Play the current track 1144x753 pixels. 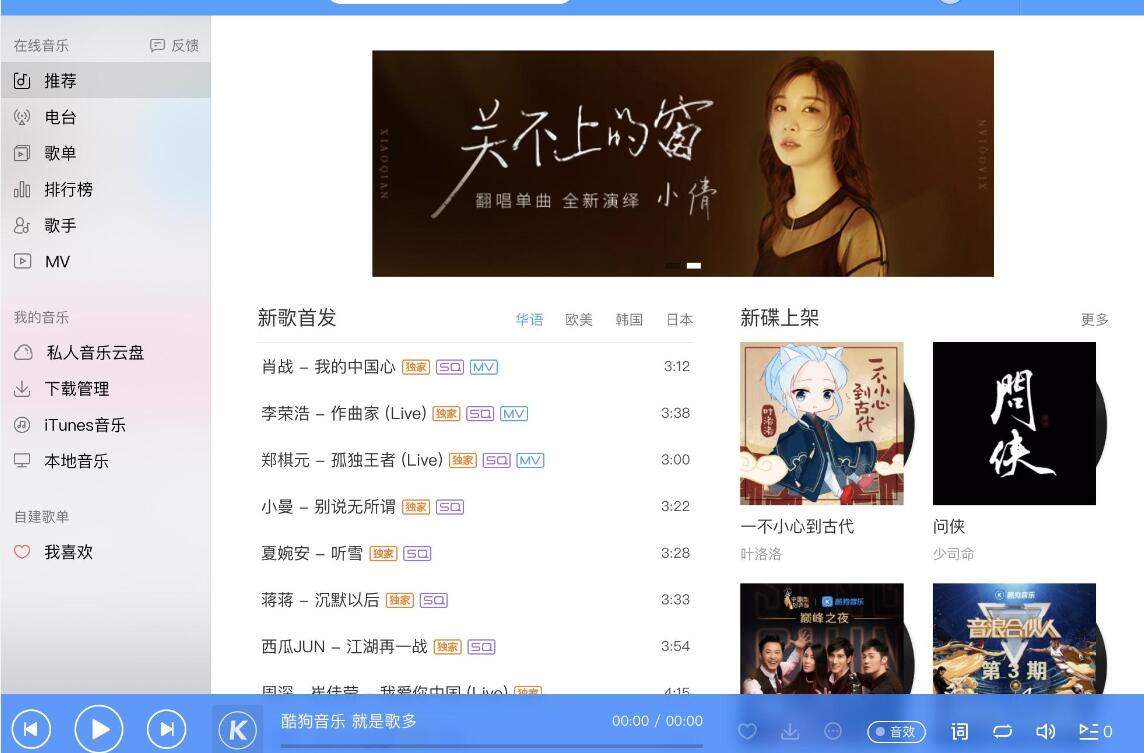pos(99,729)
